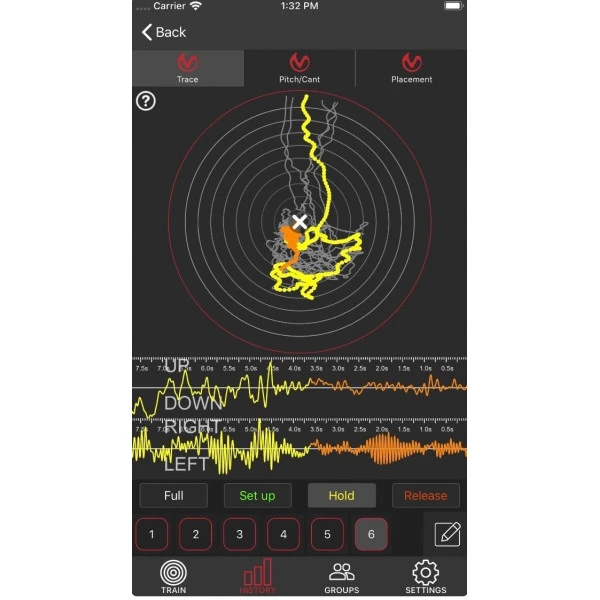Switch to the Pitch/Cant tab
This screenshot has width=600, height=600.
(x=299, y=68)
